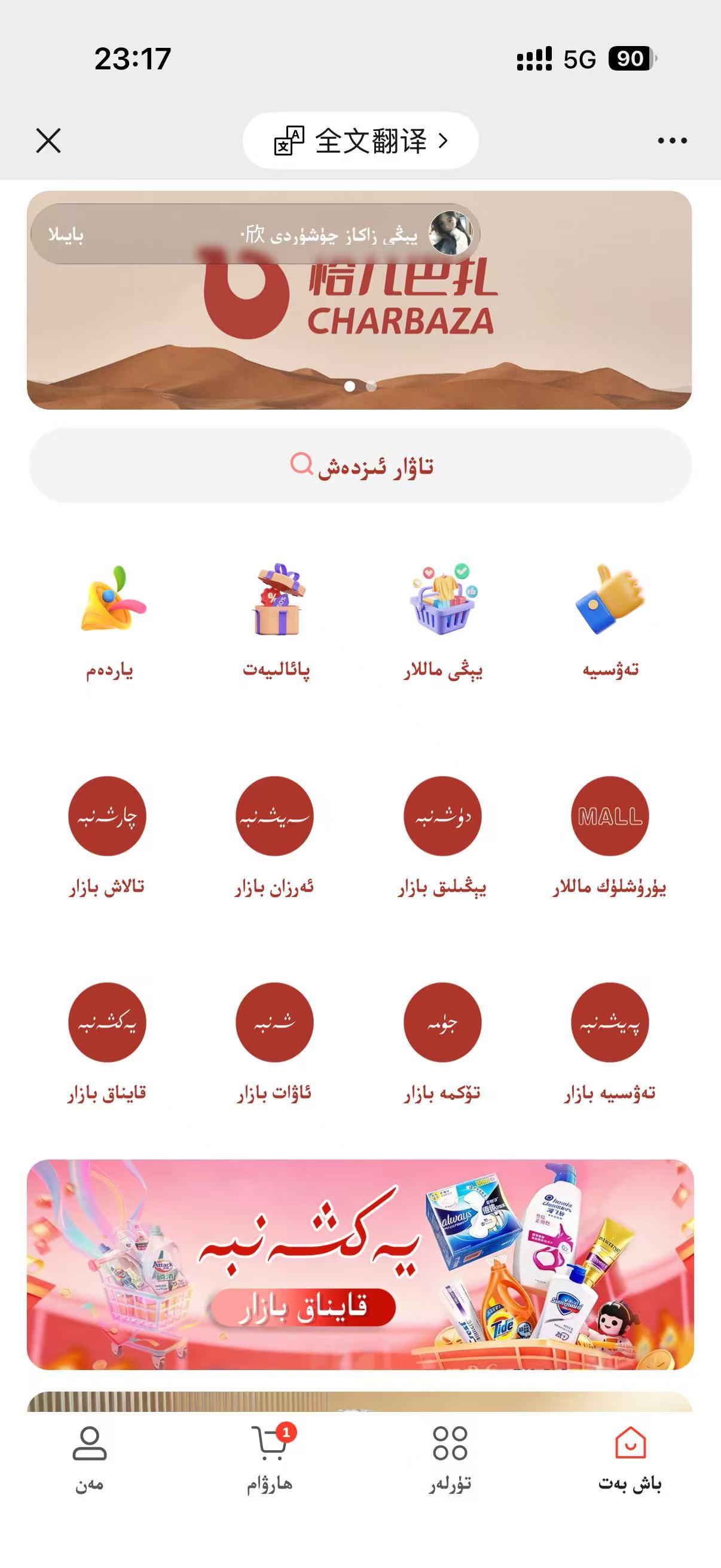This screenshot has height=1568, width=721.
Task: Switch to the مەن profile tab
Action: pos(90,1459)
